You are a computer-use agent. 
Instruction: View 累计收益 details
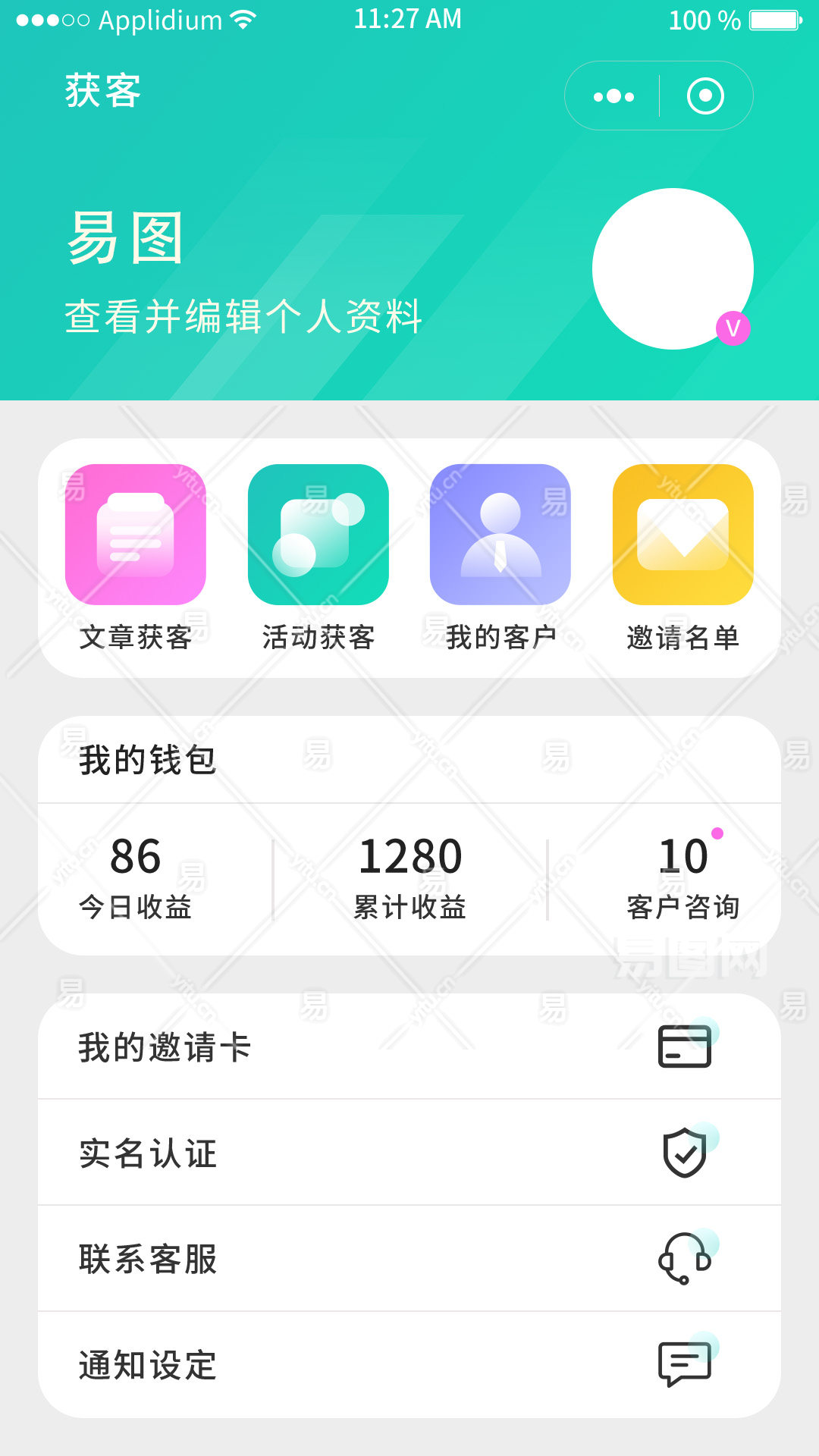point(409,877)
